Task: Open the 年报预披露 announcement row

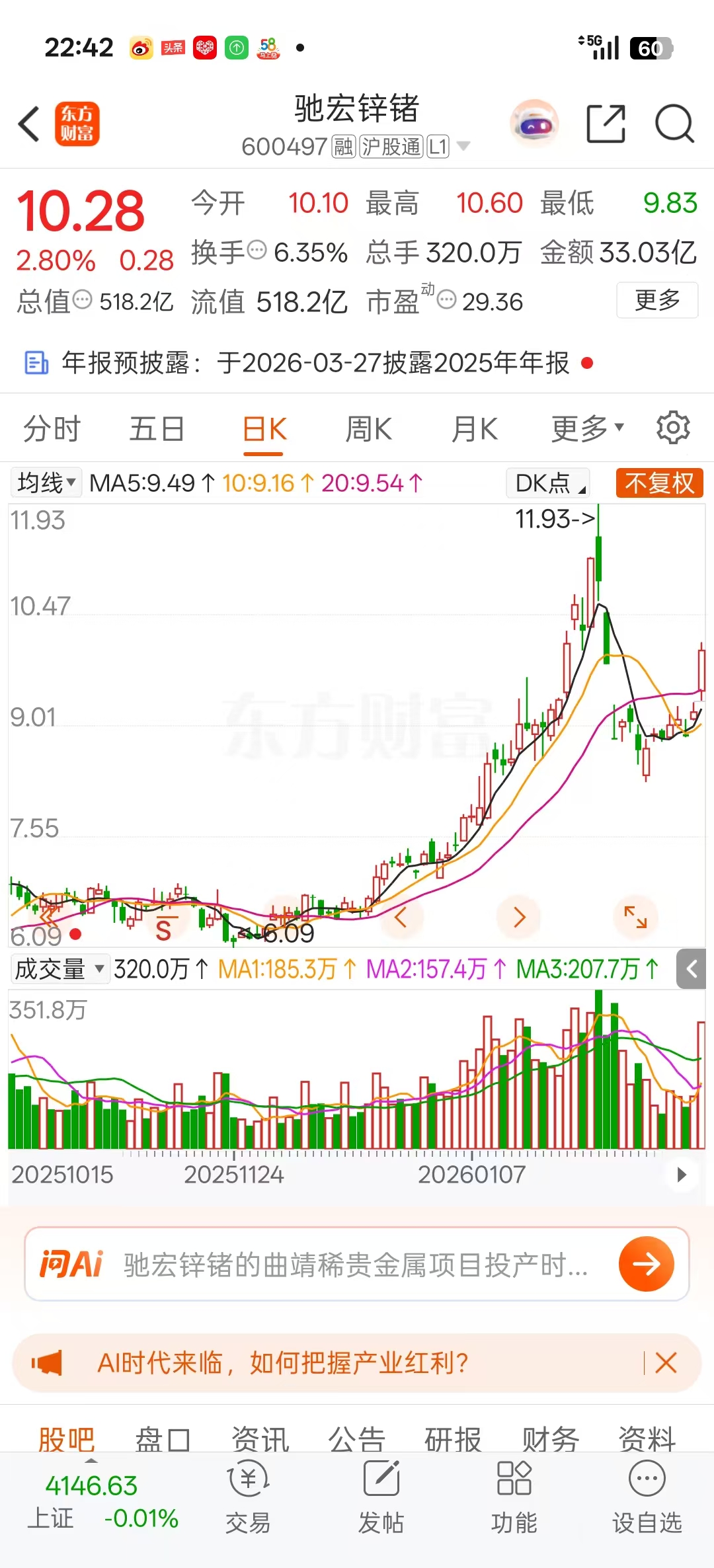Action: tap(315, 363)
